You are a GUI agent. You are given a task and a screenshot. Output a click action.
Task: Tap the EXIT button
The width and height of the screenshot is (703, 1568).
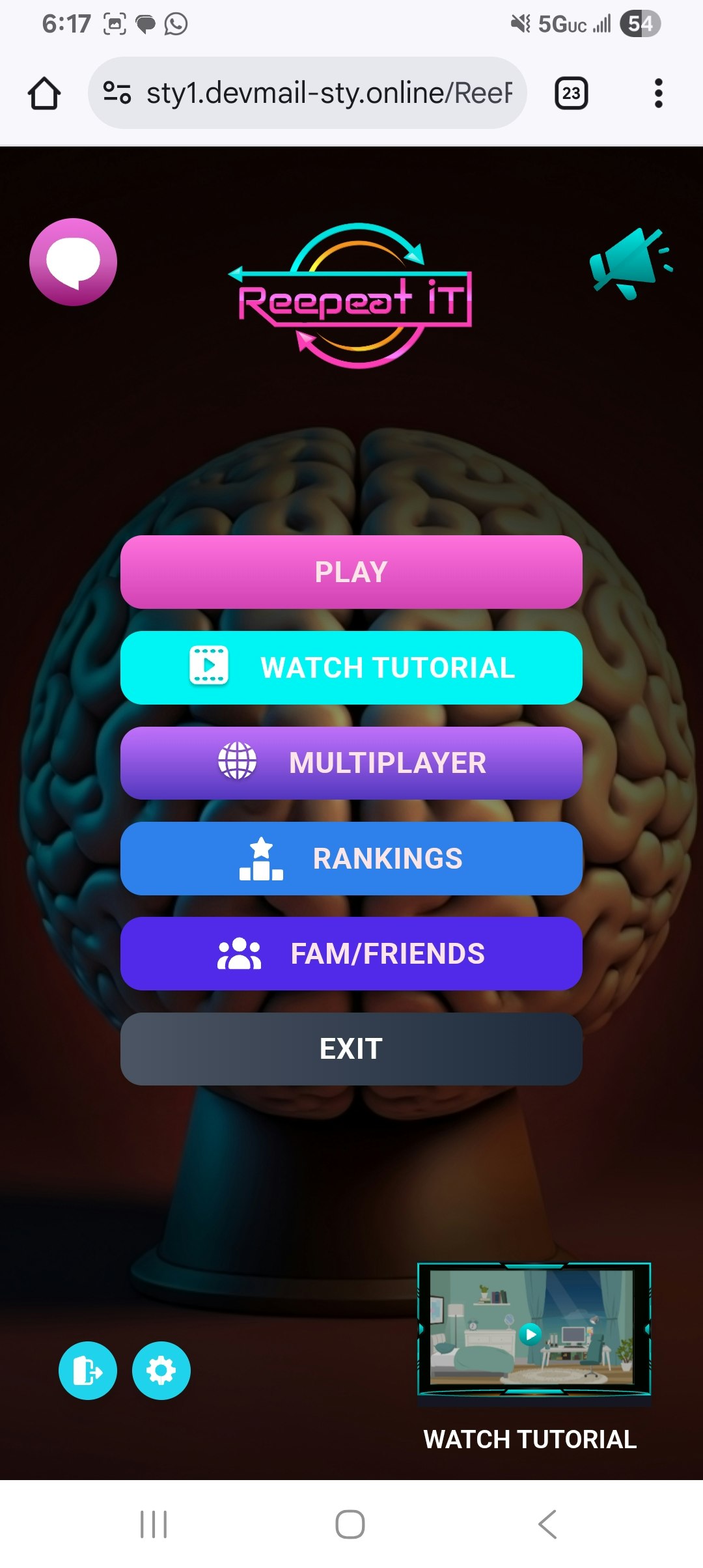click(x=351, y=1049)
